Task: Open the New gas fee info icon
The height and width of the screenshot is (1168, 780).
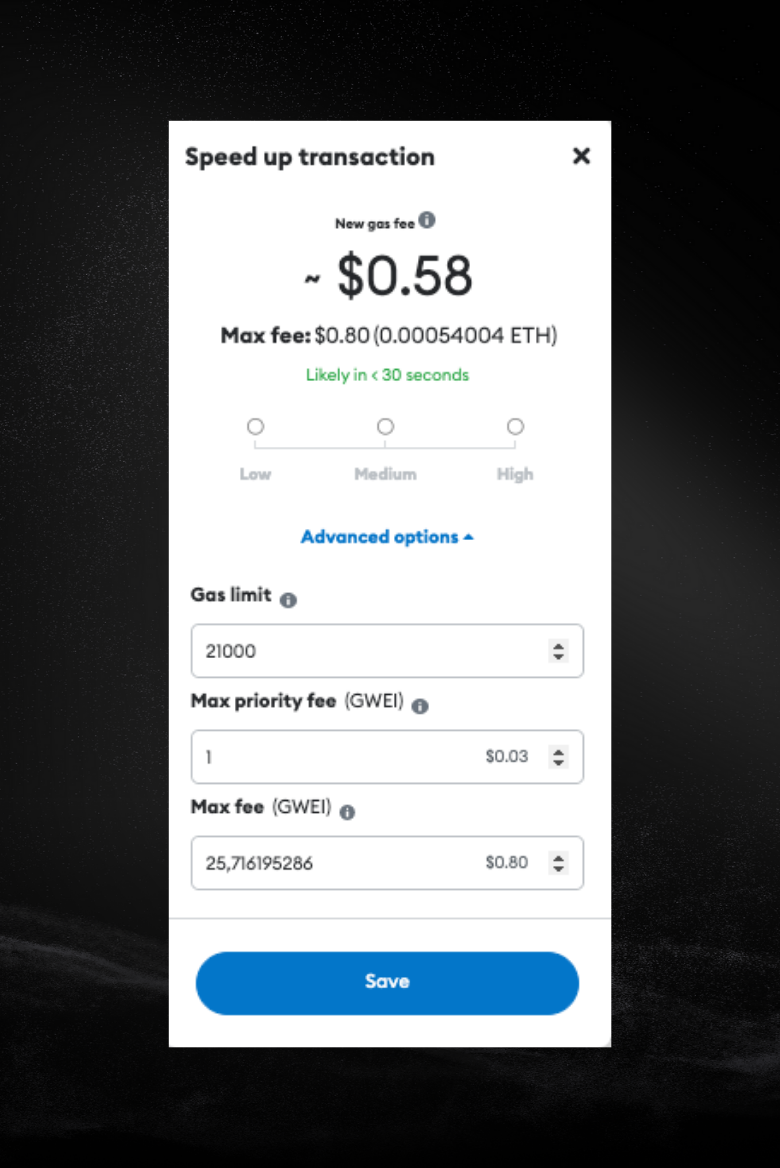Action: (x=427, y=220)
